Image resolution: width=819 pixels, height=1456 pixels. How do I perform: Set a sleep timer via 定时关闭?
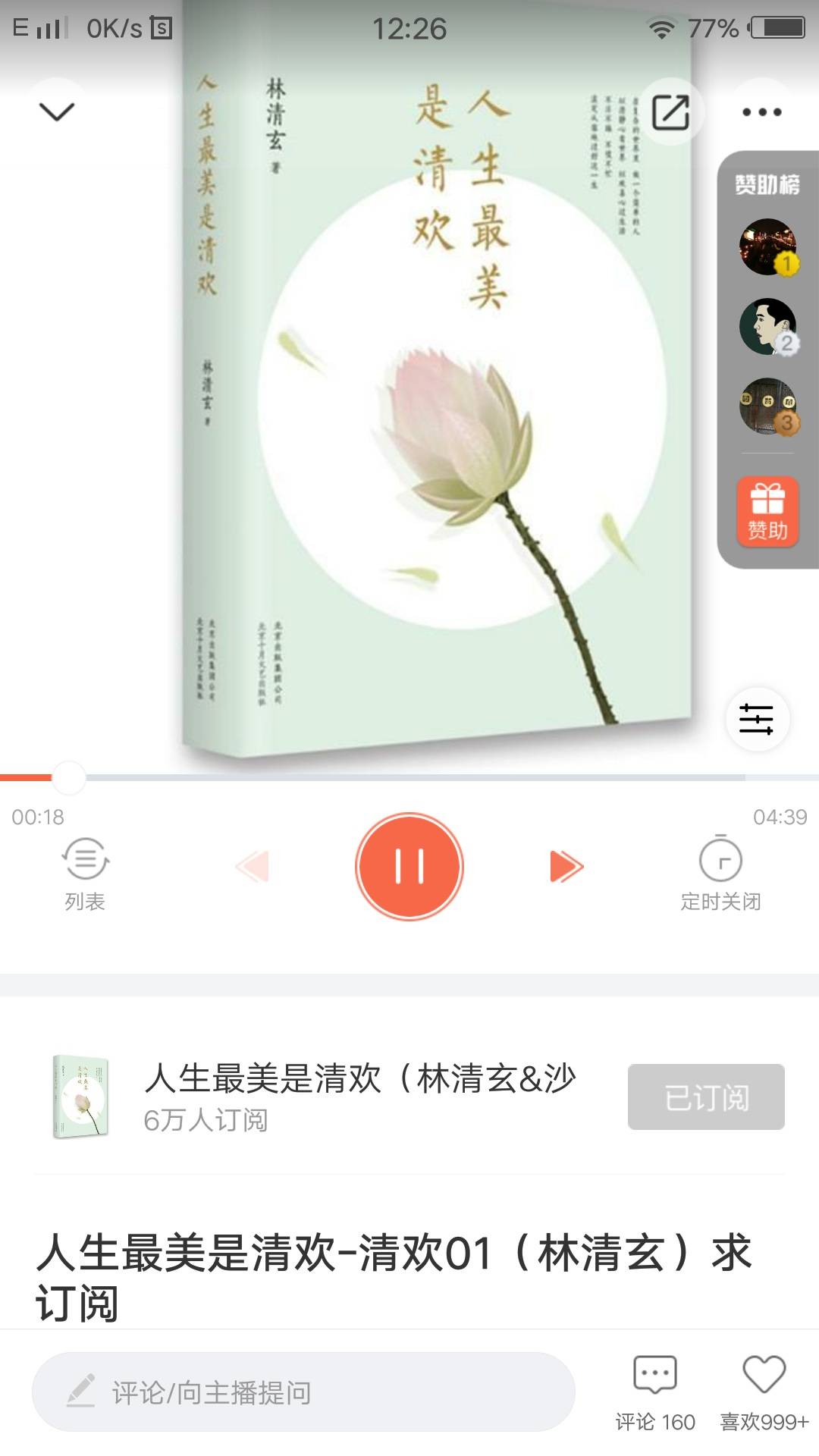click(x=720, y=874)
